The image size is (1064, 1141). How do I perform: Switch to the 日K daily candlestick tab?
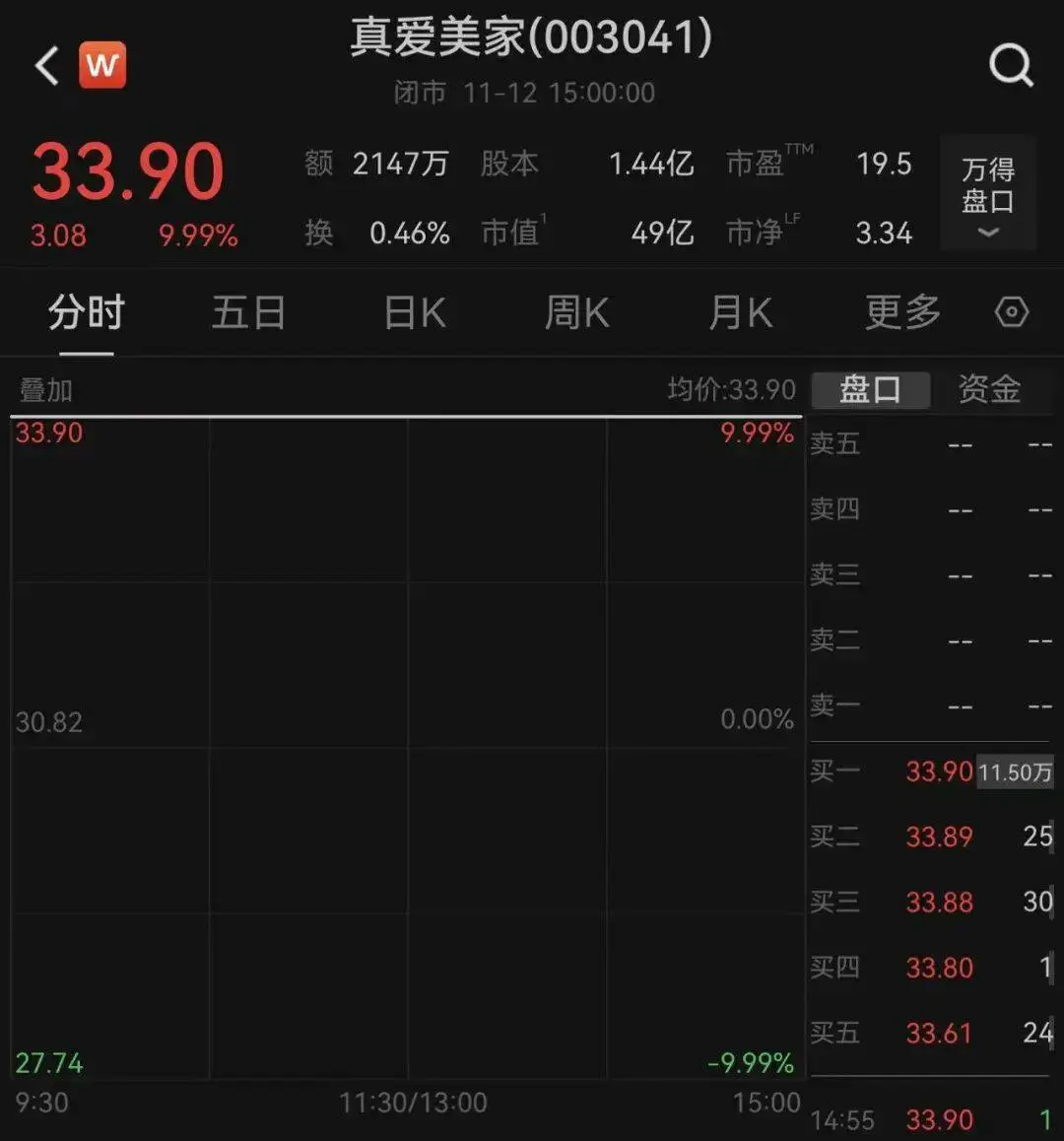tap(413, 311)
